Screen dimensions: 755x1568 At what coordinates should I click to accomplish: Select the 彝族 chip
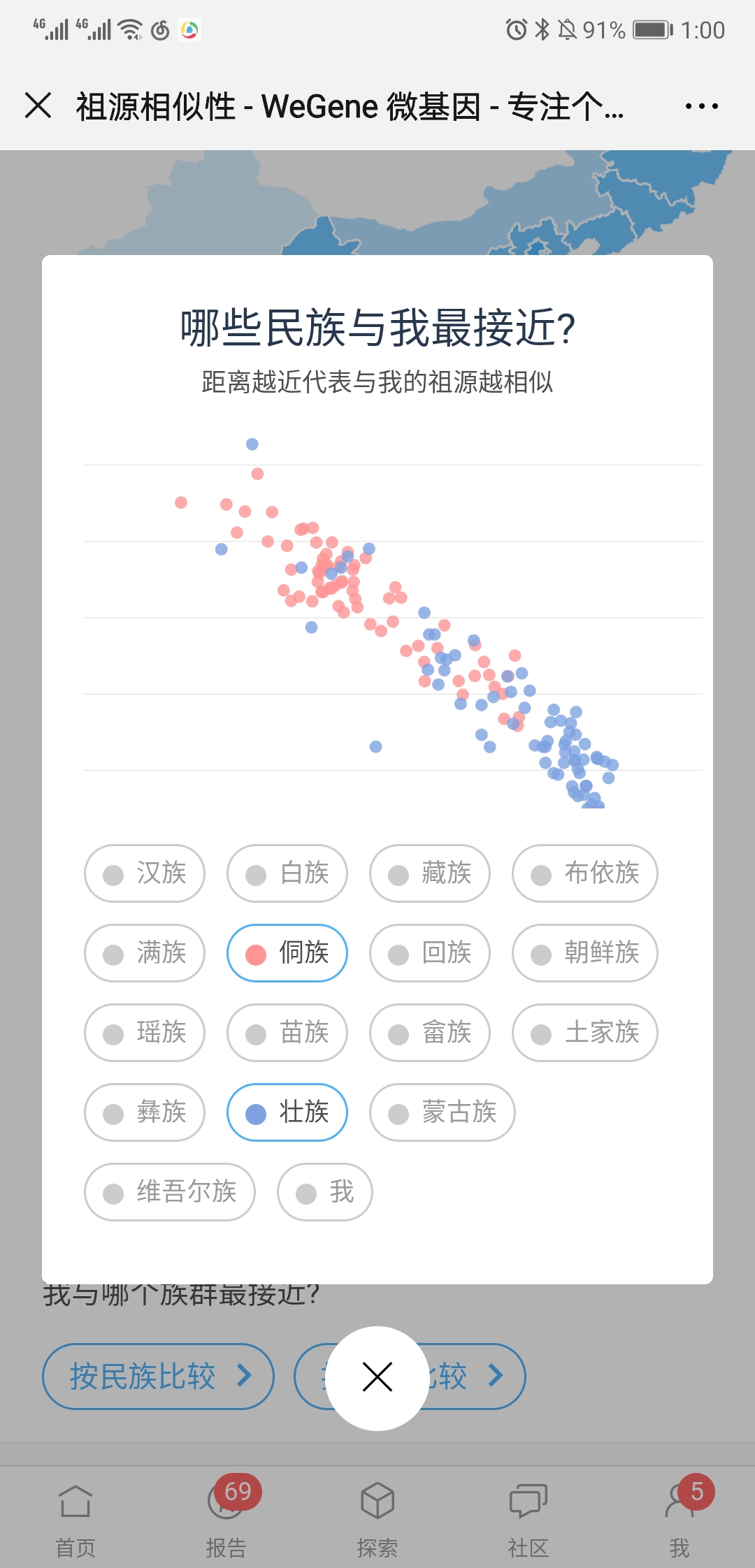click(x=145, y=1112)
